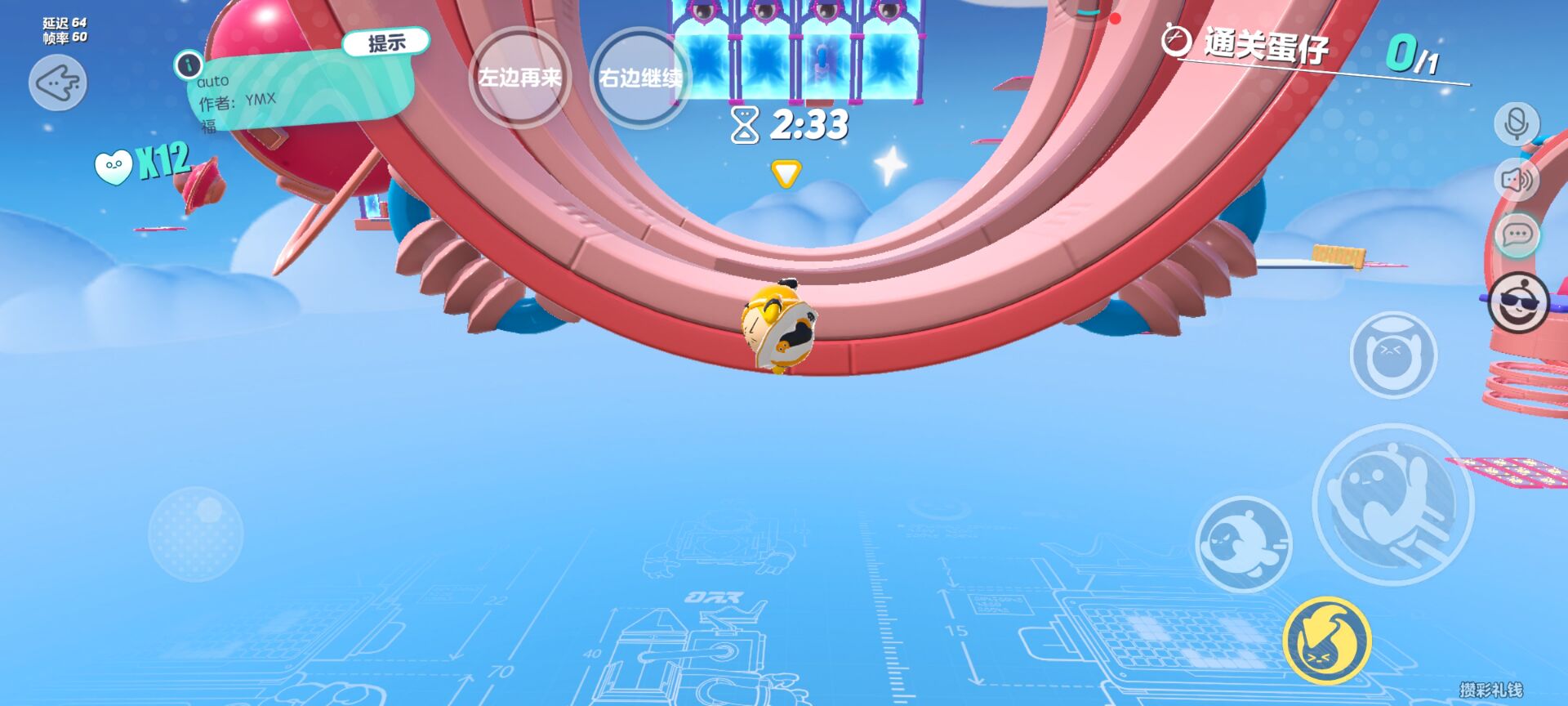This screenshot has height=706, width=1568.
Task: Tap the virtual movement joystick
Action: [x=196, y=534]
